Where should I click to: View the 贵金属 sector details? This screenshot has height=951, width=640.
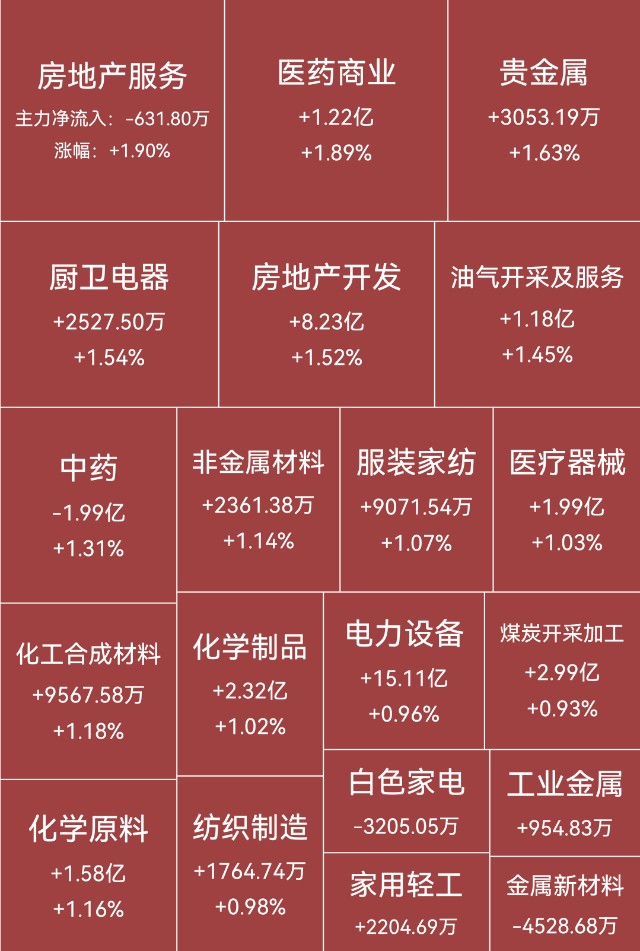click(544, 110)
